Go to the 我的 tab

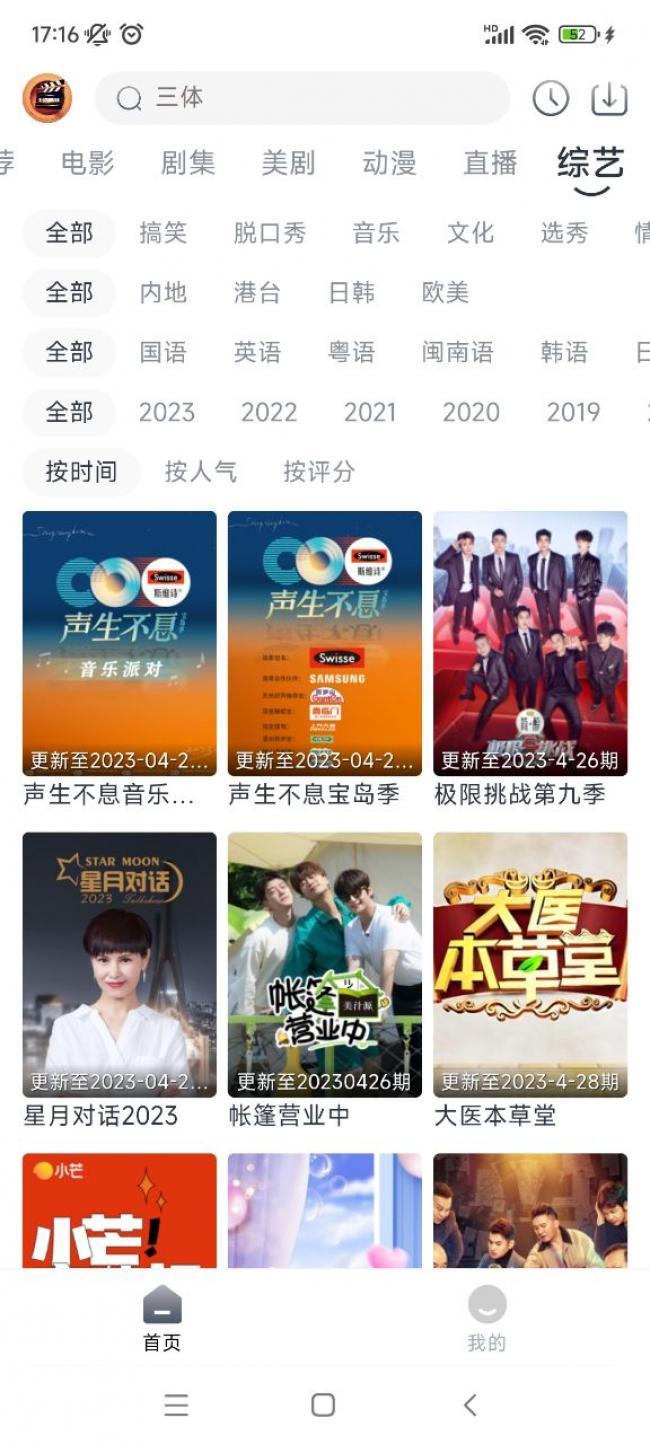[487, 1320]
